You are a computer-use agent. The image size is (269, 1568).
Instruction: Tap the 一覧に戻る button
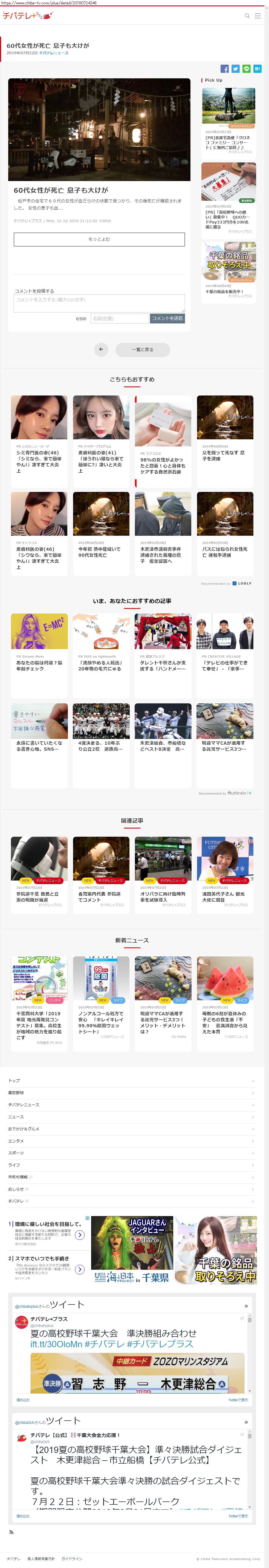pos(142,349)
